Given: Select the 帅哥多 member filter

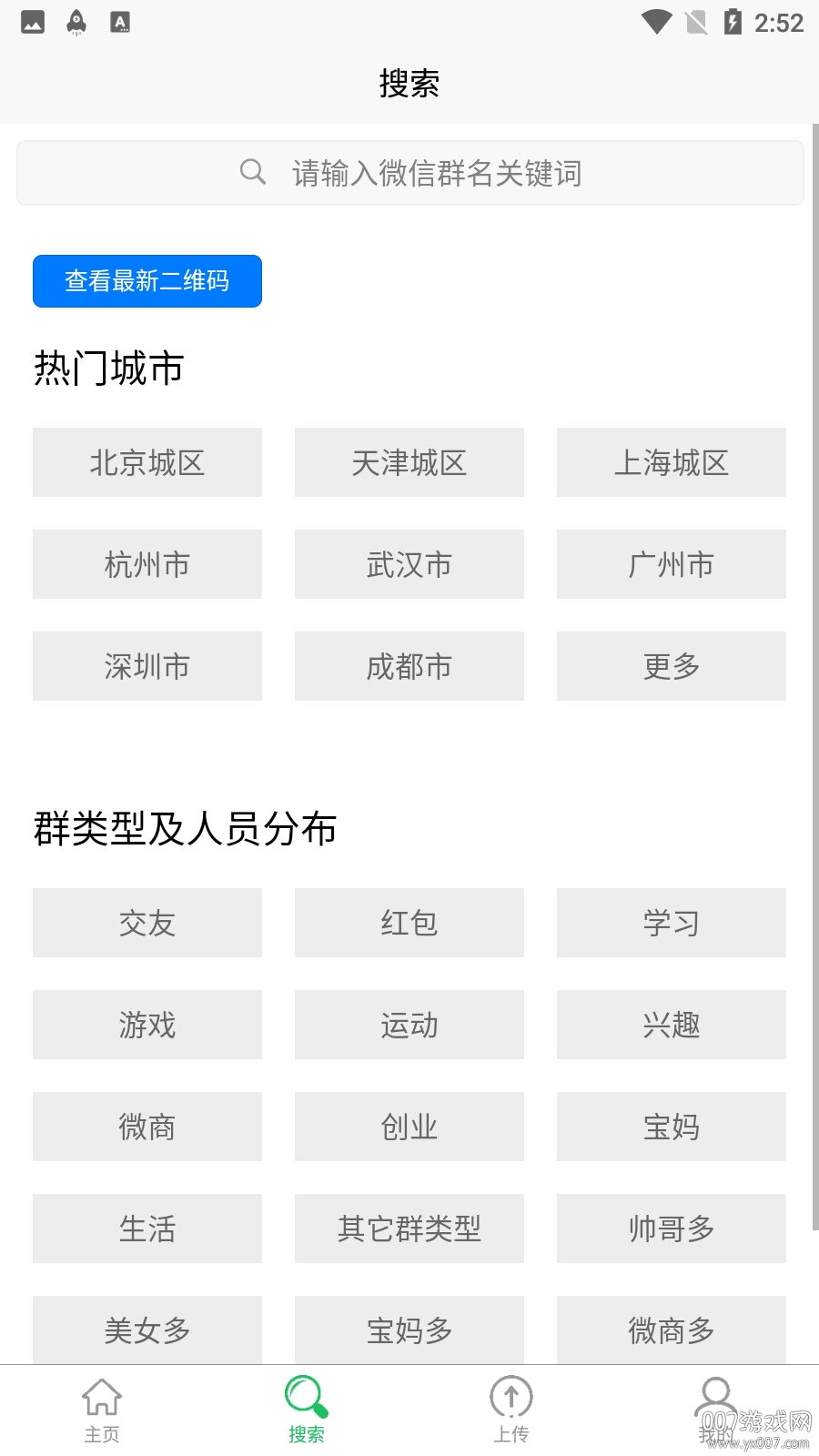Looking at the screenshot, I should [672, 1228].
